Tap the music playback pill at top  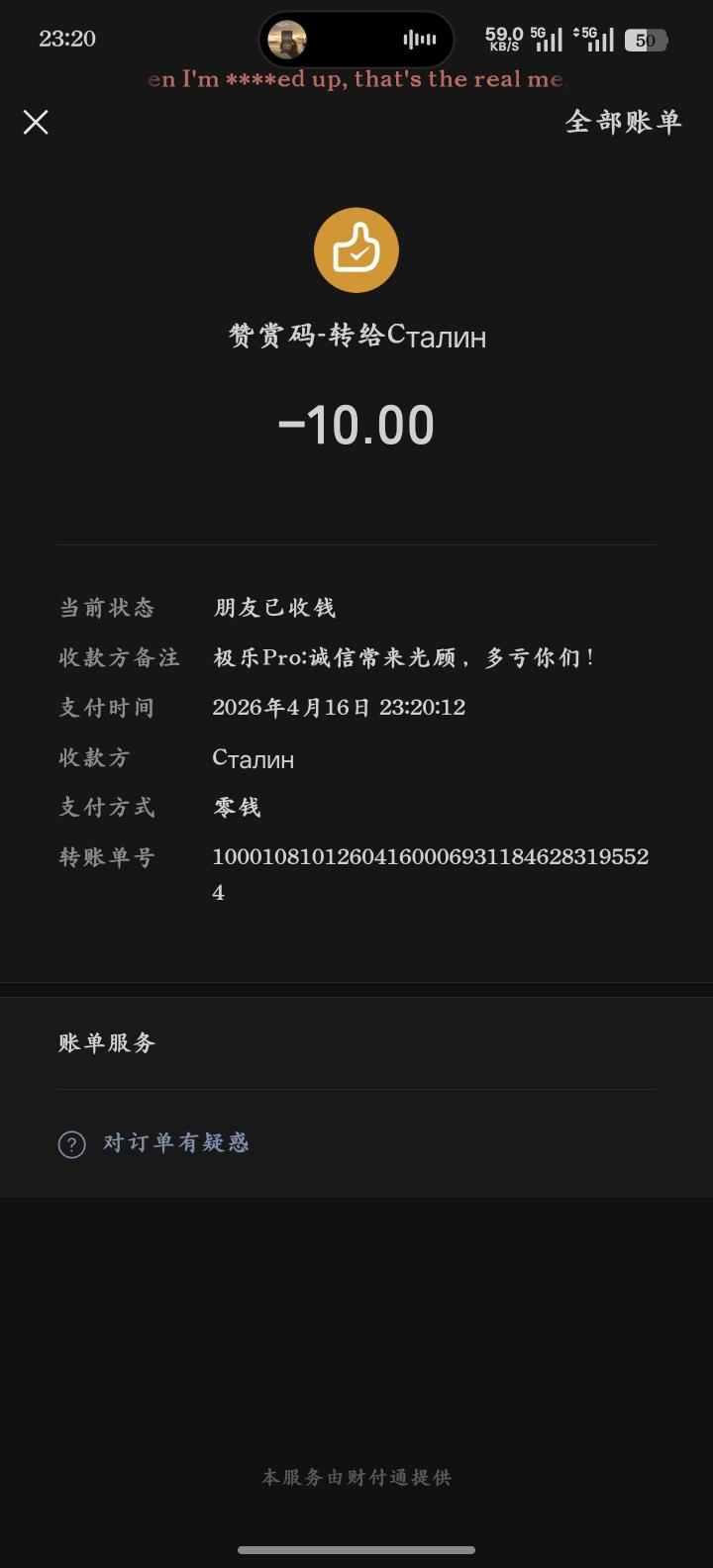coord(356,40)
